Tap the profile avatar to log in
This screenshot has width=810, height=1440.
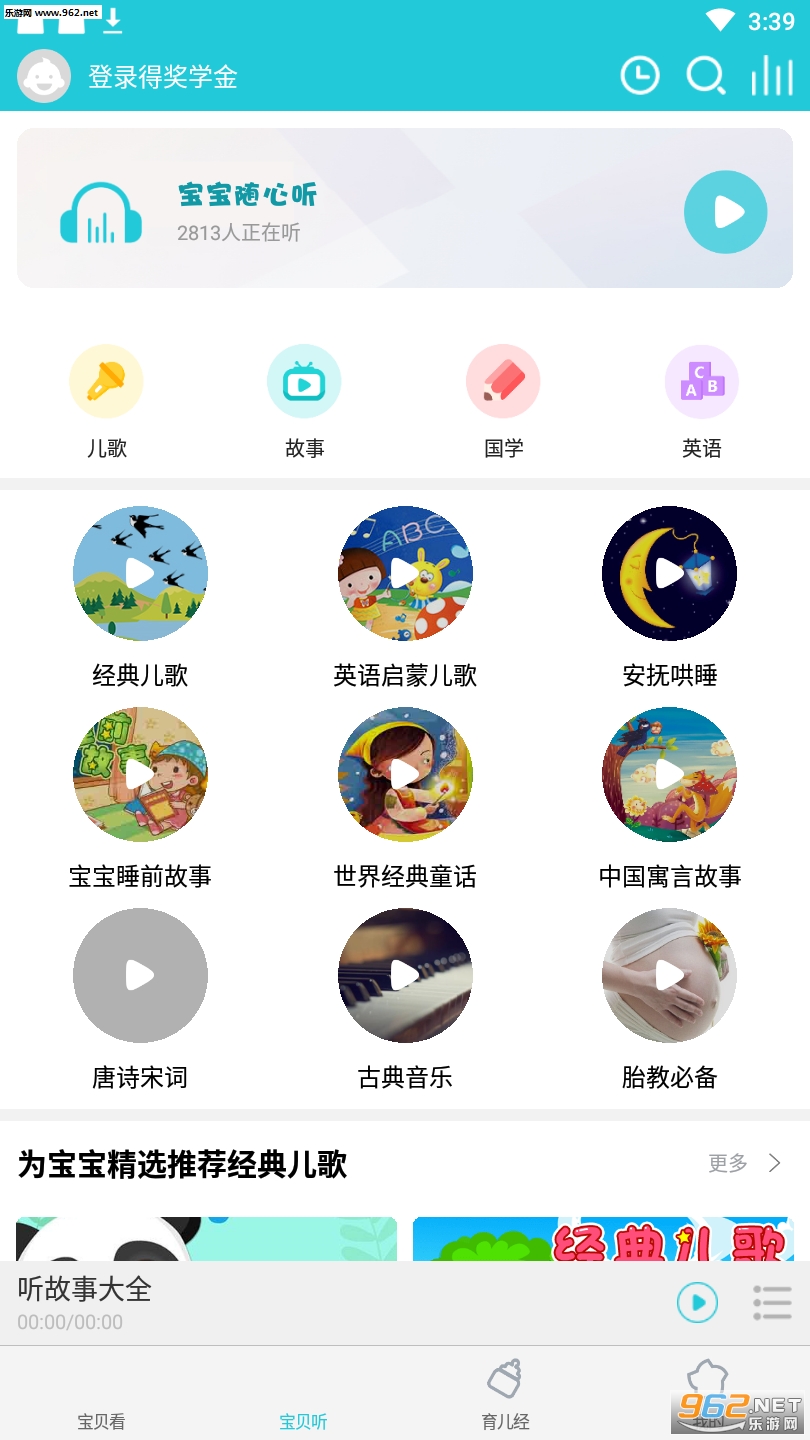tap(44, 76)
